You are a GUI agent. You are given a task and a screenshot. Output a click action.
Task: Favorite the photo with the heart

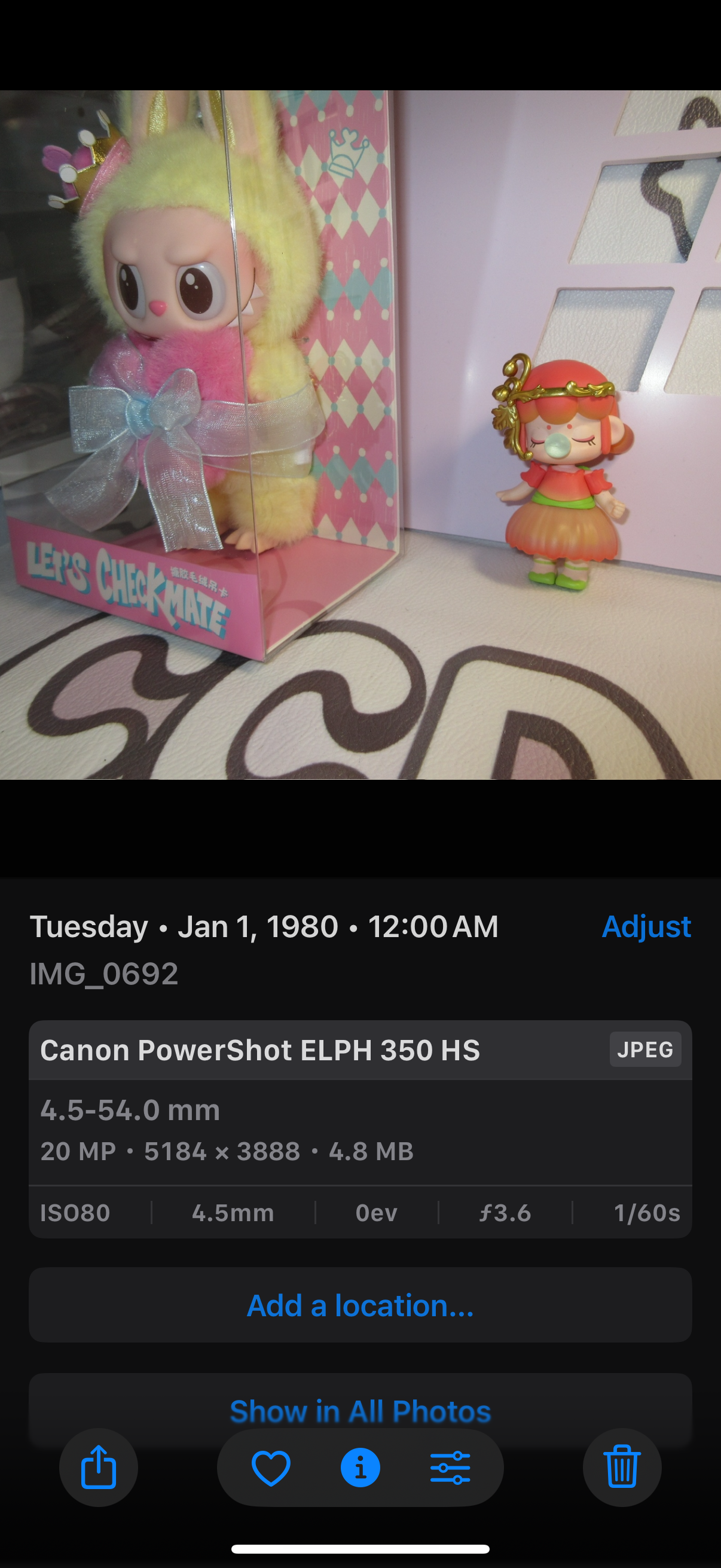coord(271,1468)
